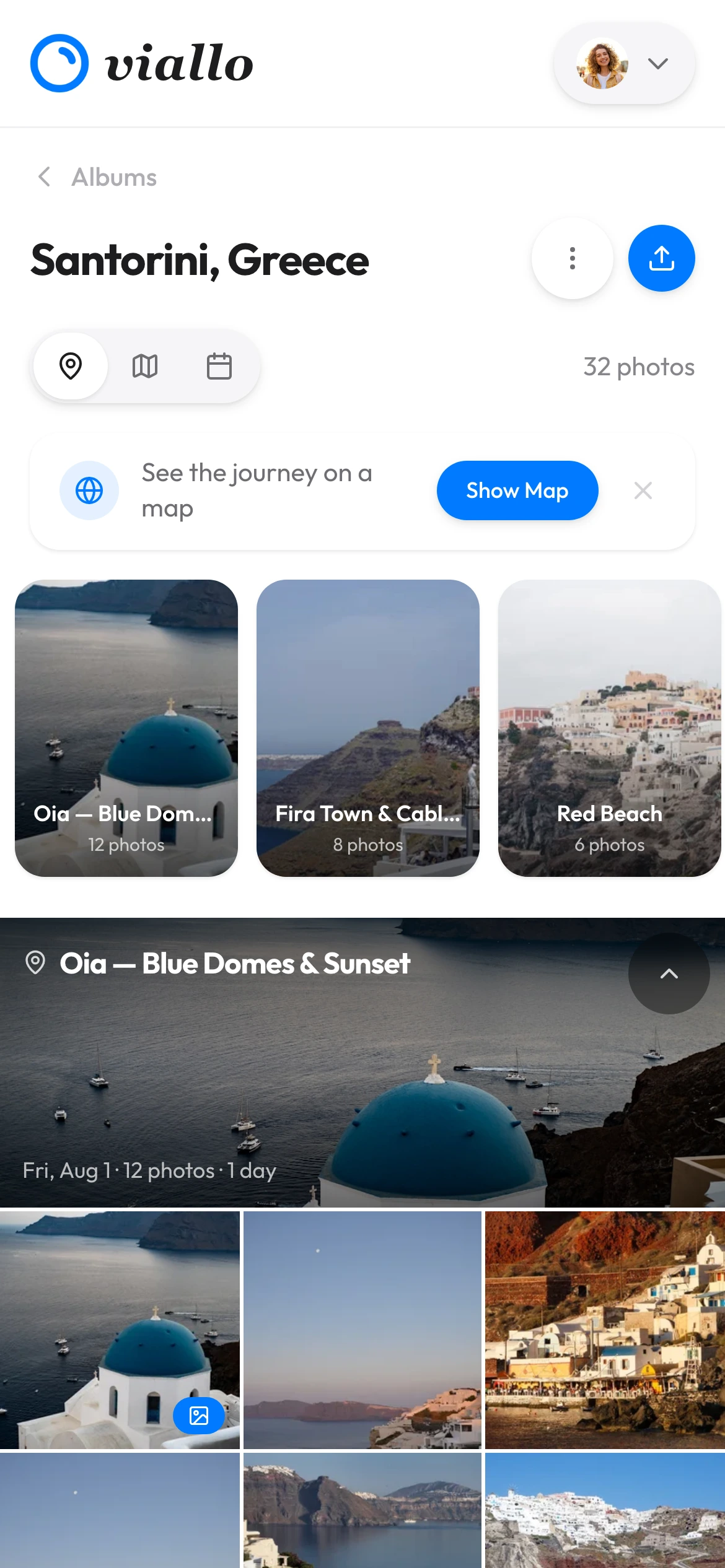Share the Santorini album
This screenshot has height=1568, width=725.
pos(661,258)
